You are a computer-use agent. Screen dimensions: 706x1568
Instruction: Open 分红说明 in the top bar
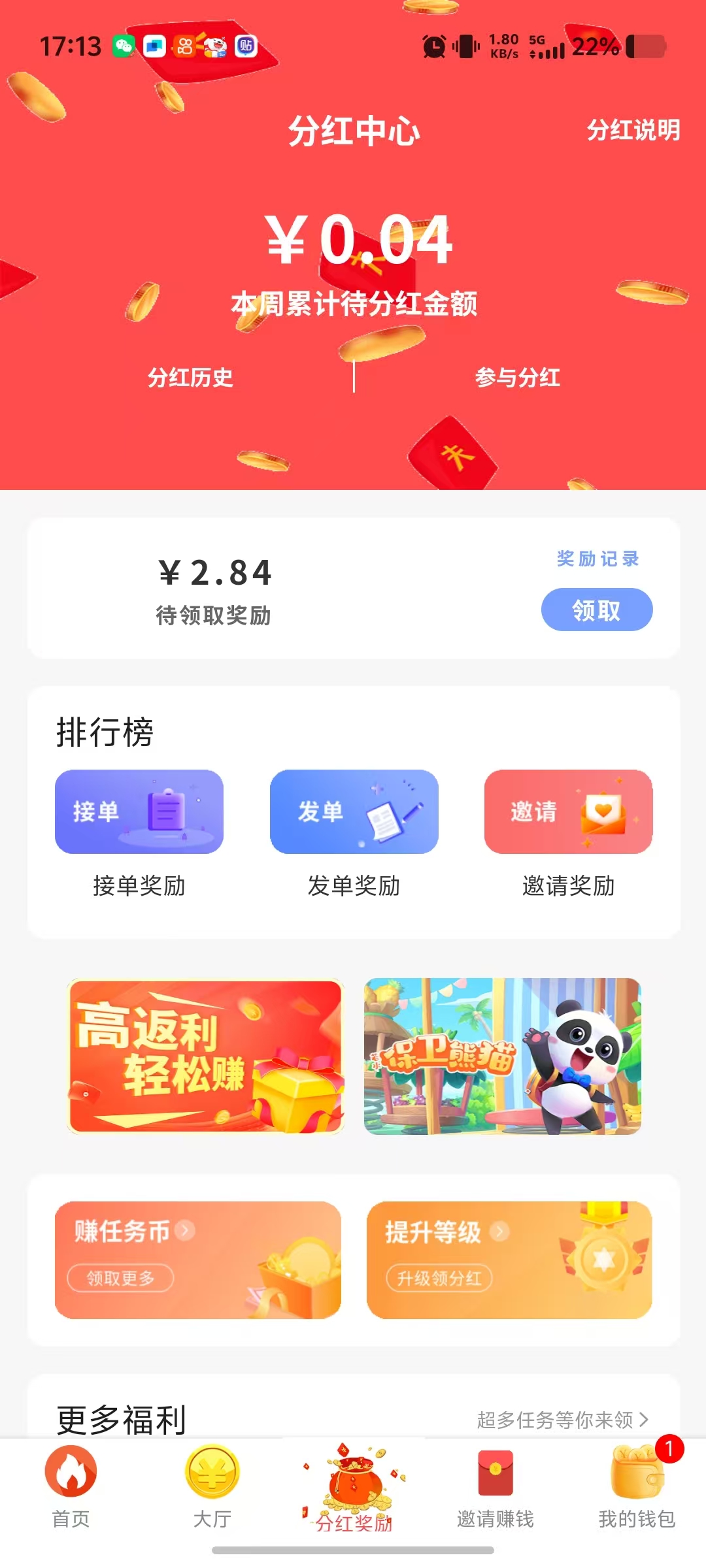coord(633,130)
